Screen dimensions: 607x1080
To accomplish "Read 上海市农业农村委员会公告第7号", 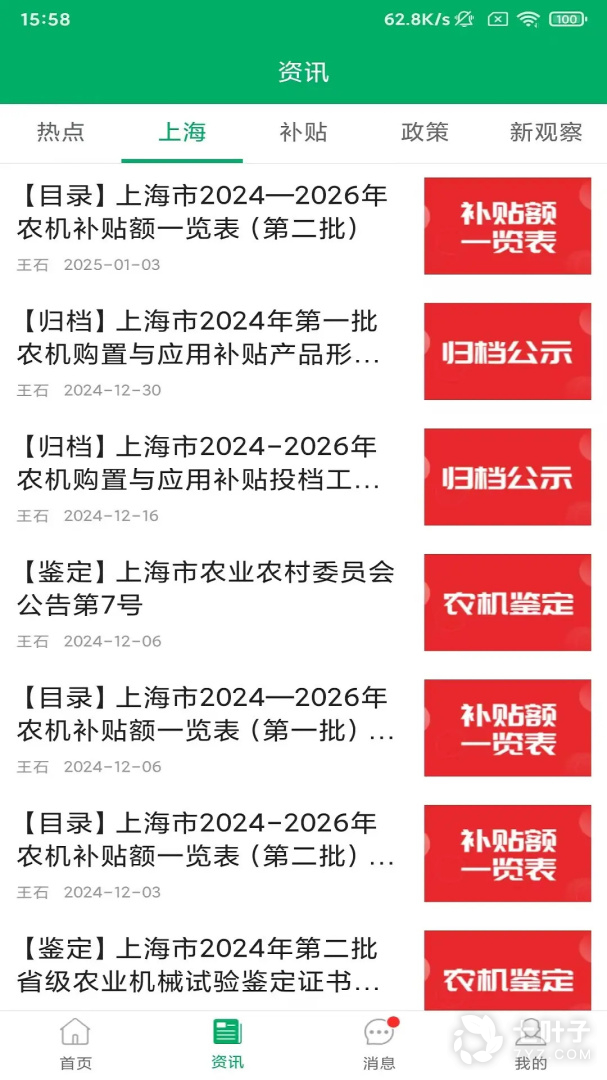I will coord(303,603).
